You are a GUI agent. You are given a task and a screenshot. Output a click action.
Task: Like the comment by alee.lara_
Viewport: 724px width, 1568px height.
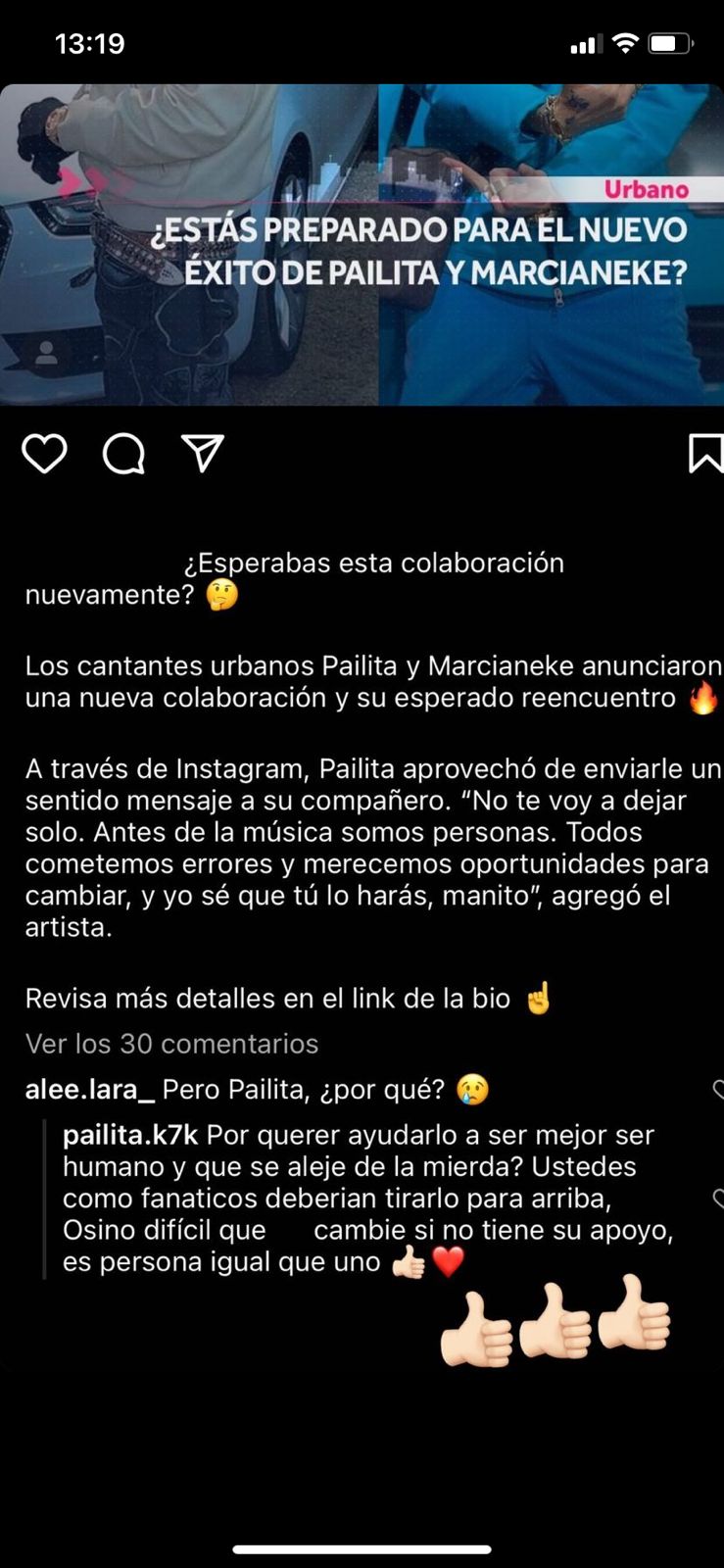[716, 1089]
